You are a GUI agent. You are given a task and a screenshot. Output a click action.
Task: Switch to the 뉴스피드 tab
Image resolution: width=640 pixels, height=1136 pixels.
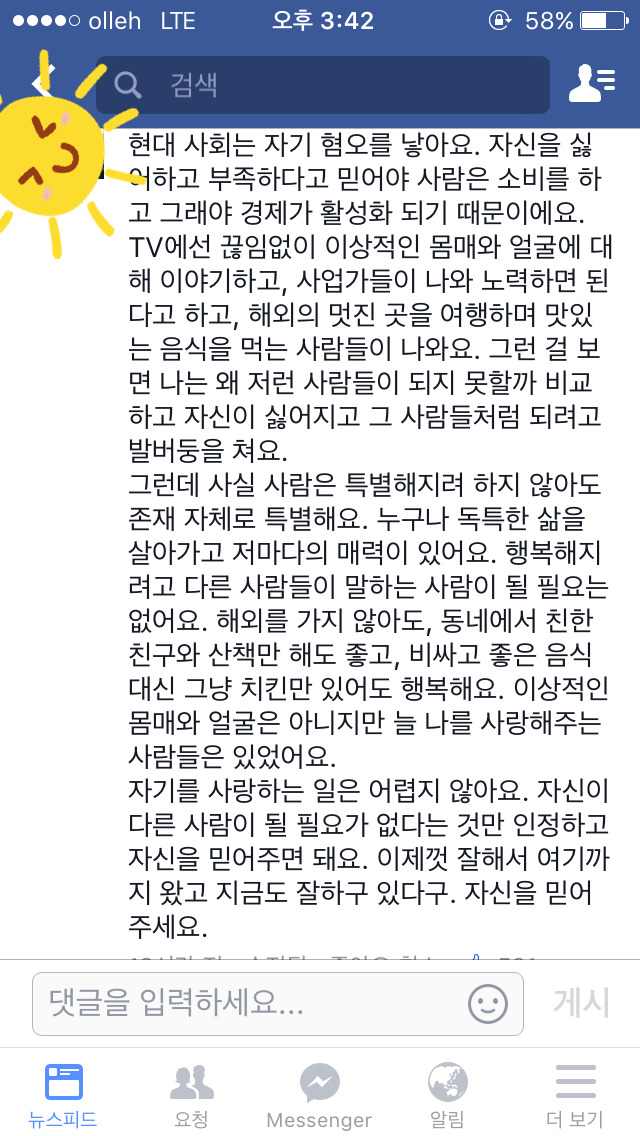click(x=63, y=1095)
